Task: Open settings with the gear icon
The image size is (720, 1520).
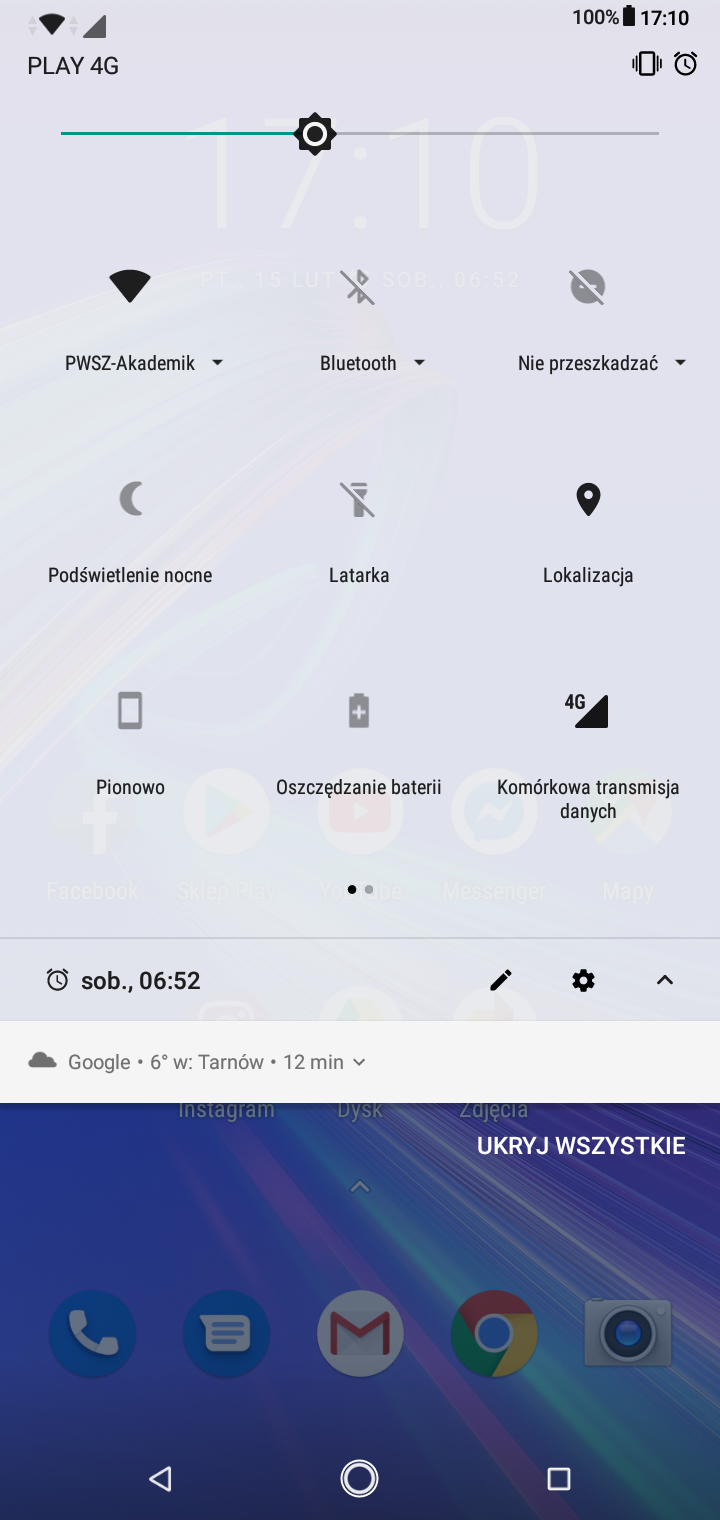Action: coord(583,981)
